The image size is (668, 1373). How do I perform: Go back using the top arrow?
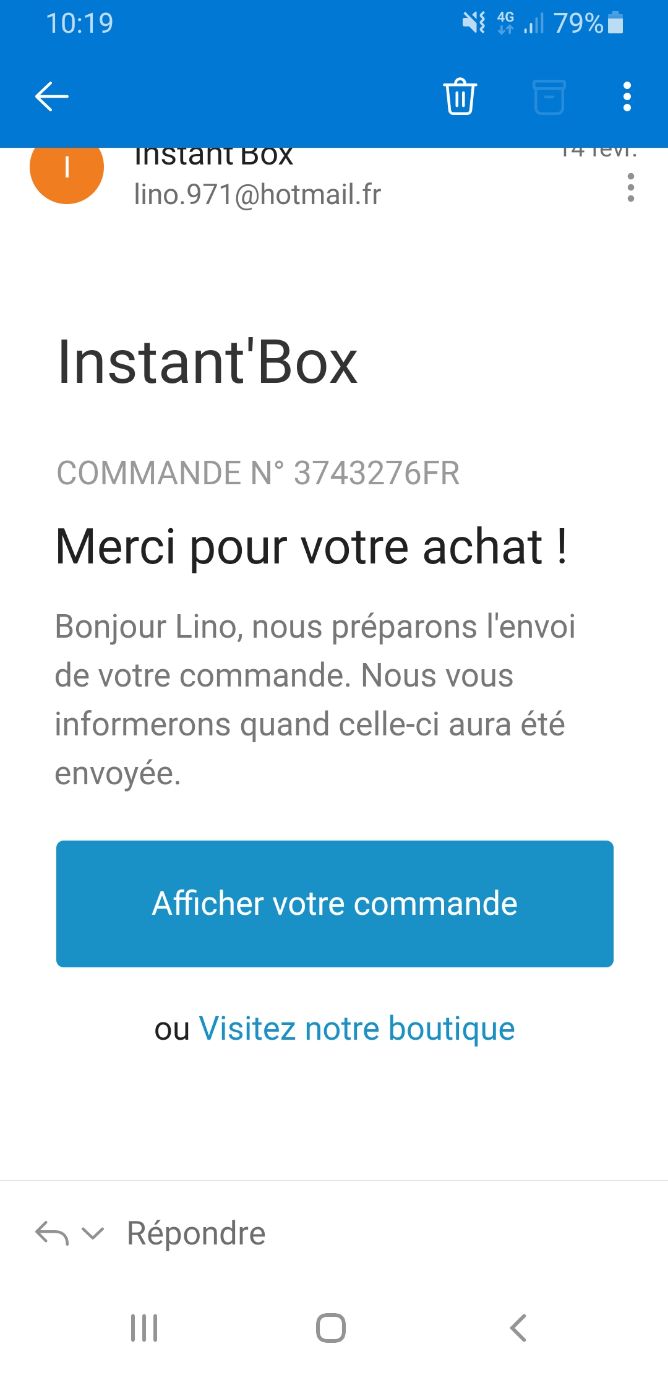(51, 96)
